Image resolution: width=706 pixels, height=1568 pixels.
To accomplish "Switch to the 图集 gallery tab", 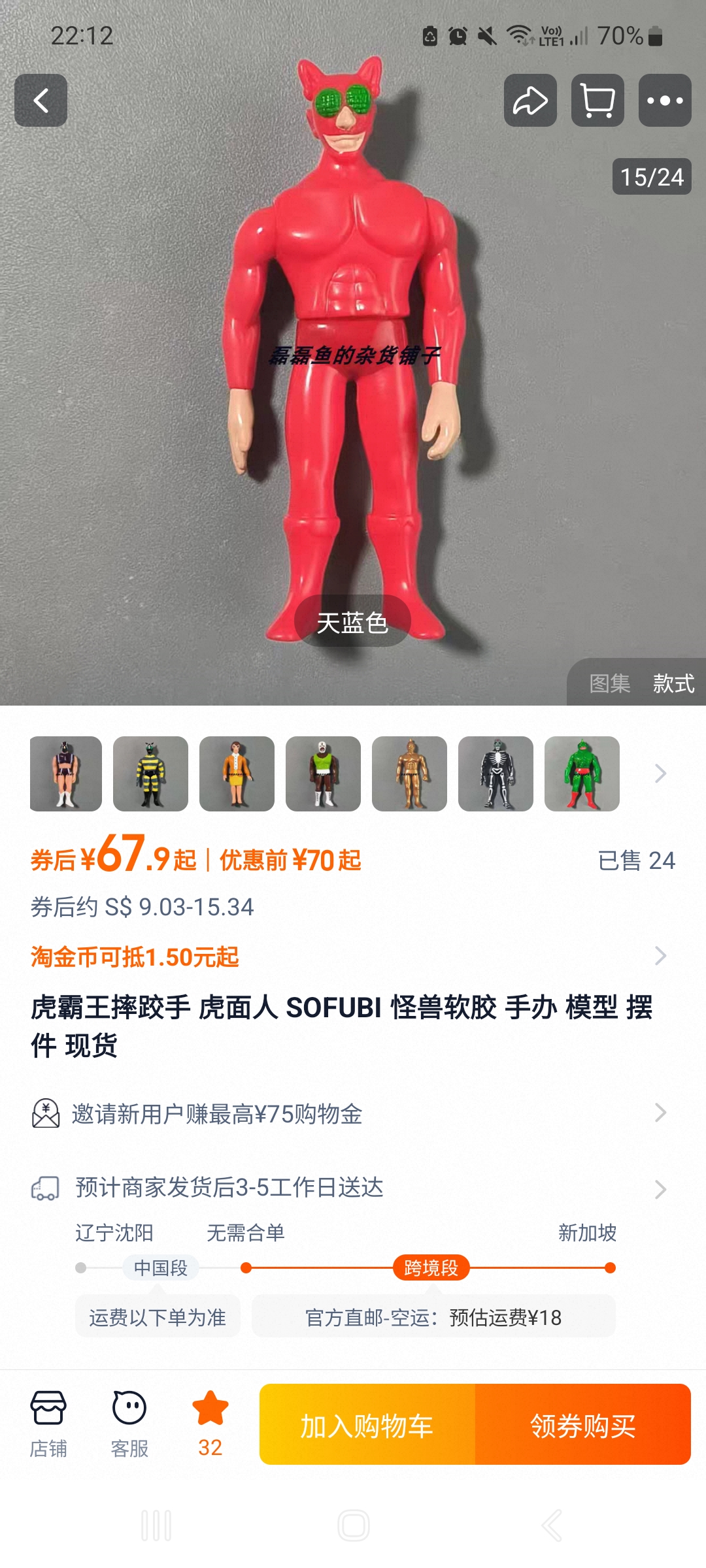I will [x=609, y=683].
